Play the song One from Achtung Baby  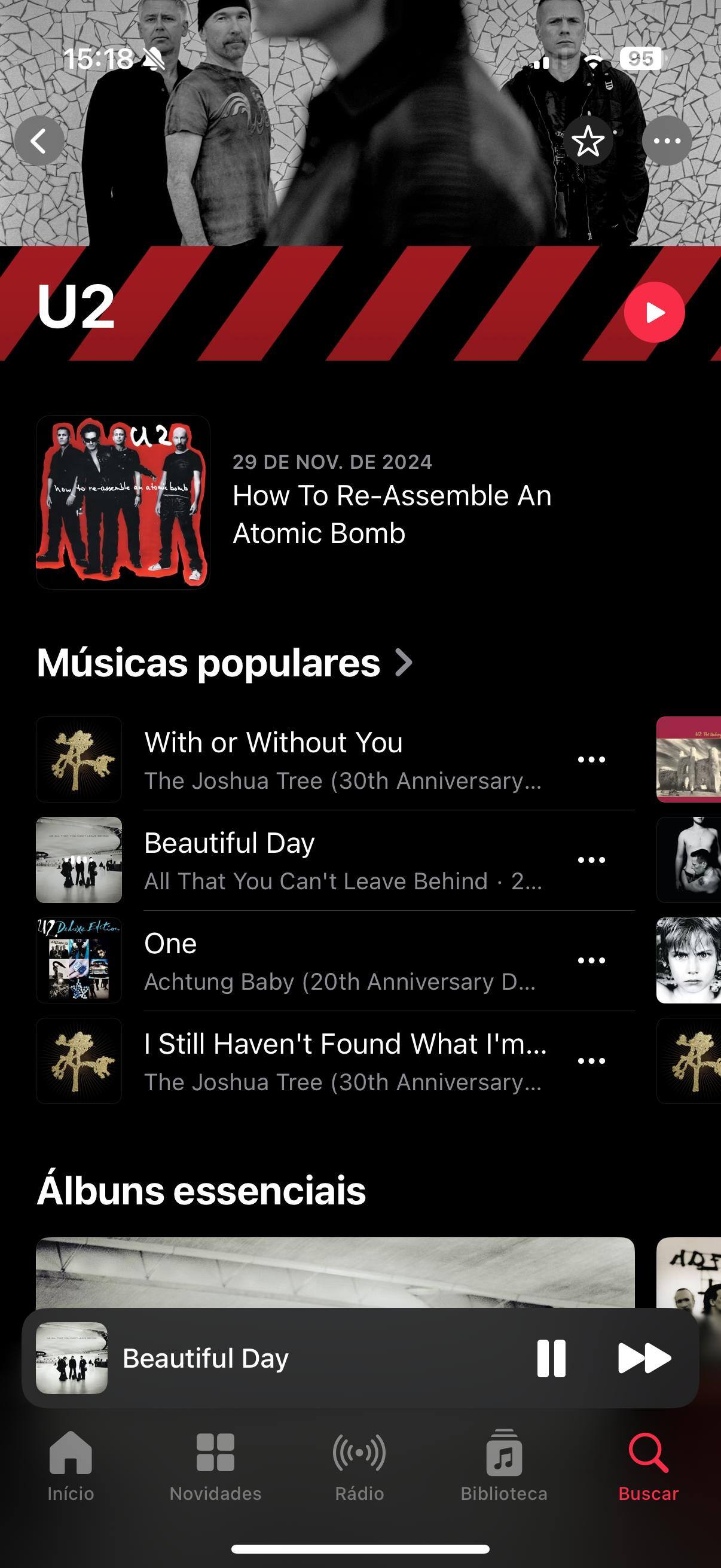341,960
